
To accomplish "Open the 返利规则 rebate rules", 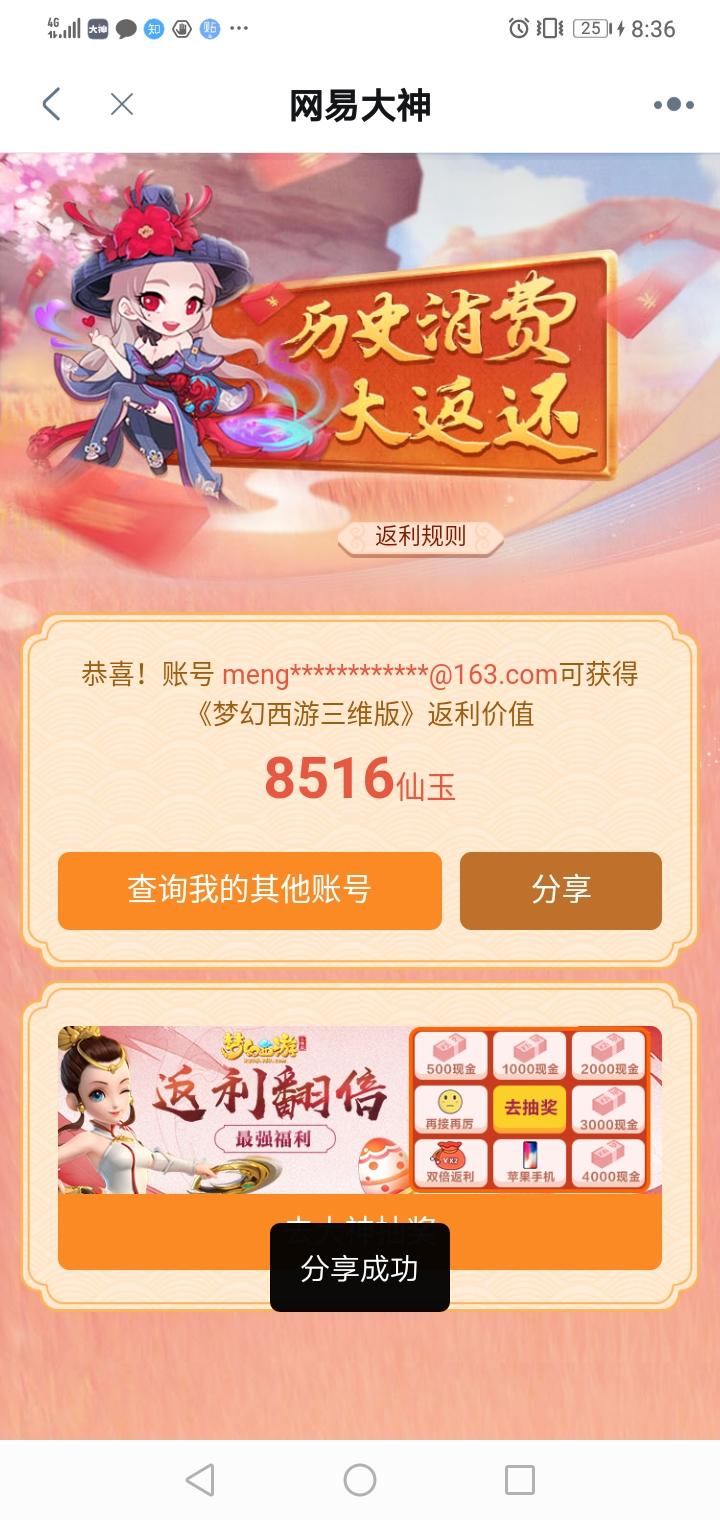I will pyautogui.click(x=420, y=536).
